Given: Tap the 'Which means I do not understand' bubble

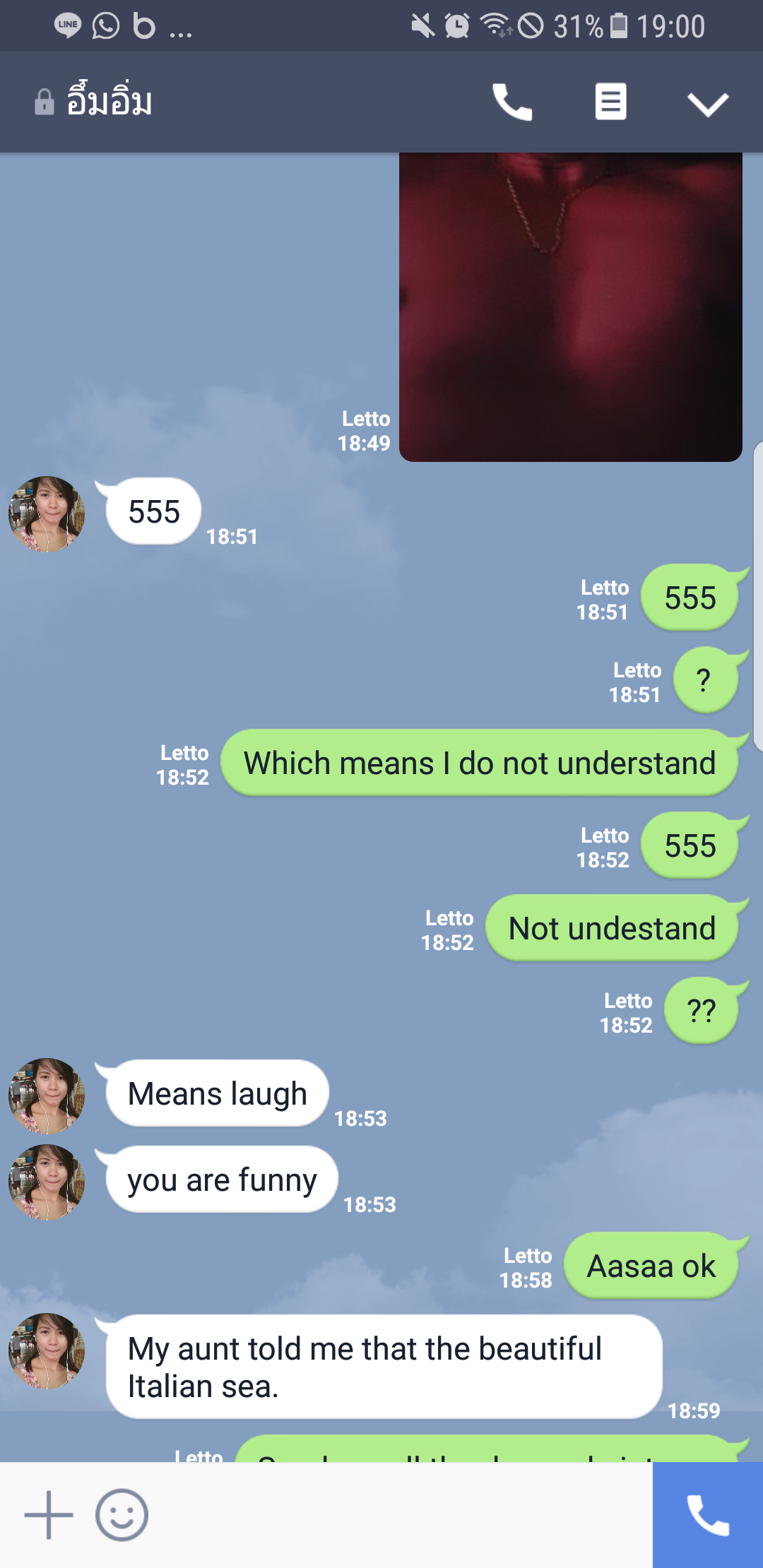Looking at the screenshot, I should (479, 763).
